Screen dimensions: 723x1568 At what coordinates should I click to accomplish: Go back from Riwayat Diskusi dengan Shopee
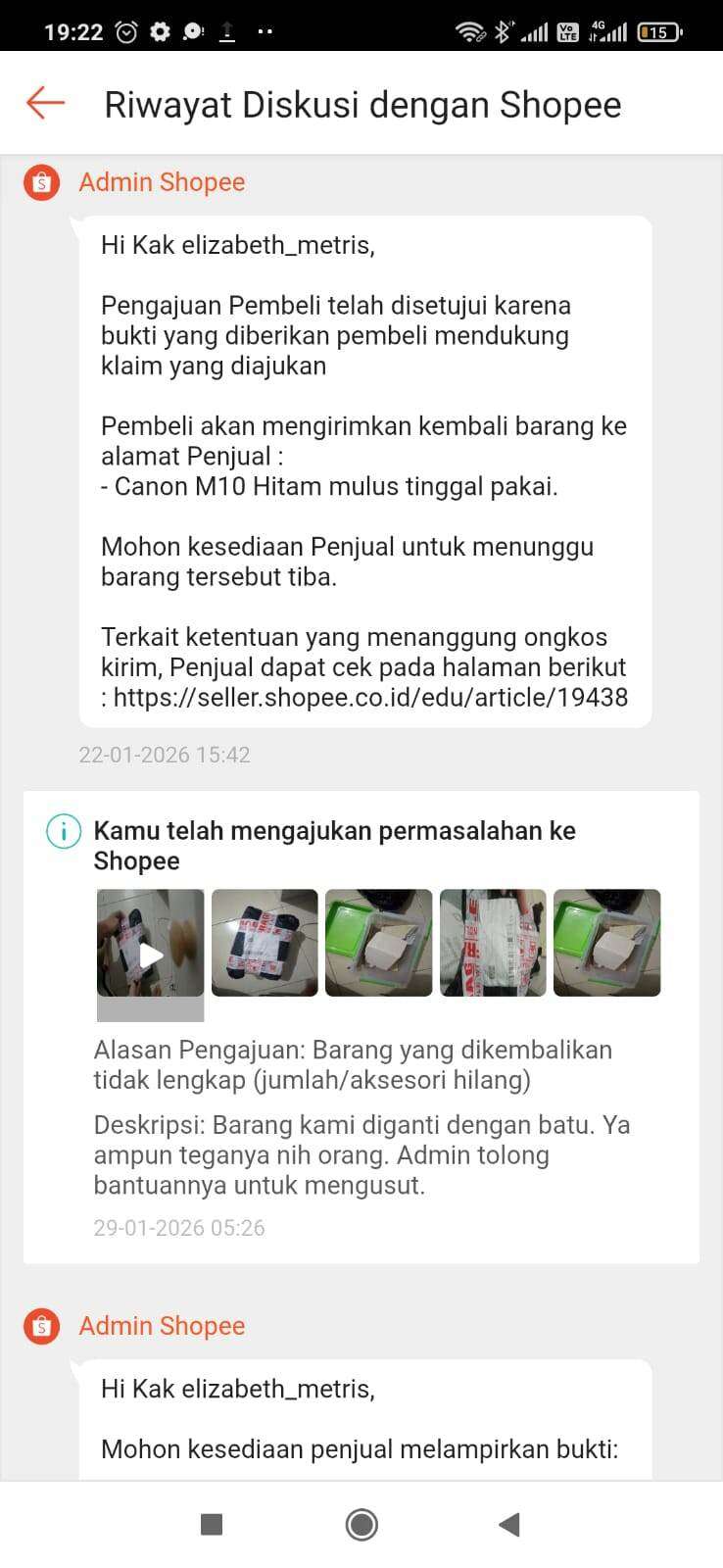[45, 103]
